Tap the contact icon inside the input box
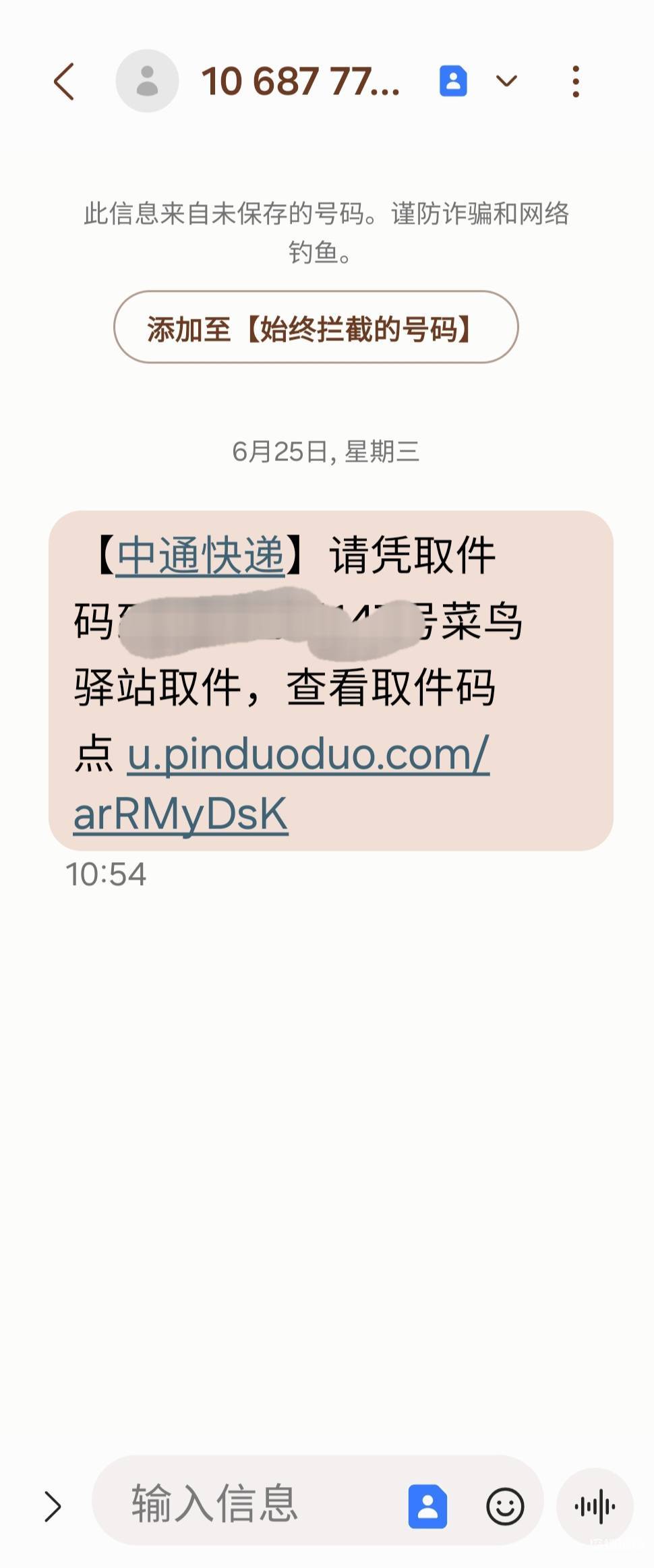The height and width of the screenshot is (1568, 654). tap(427, 1506)
